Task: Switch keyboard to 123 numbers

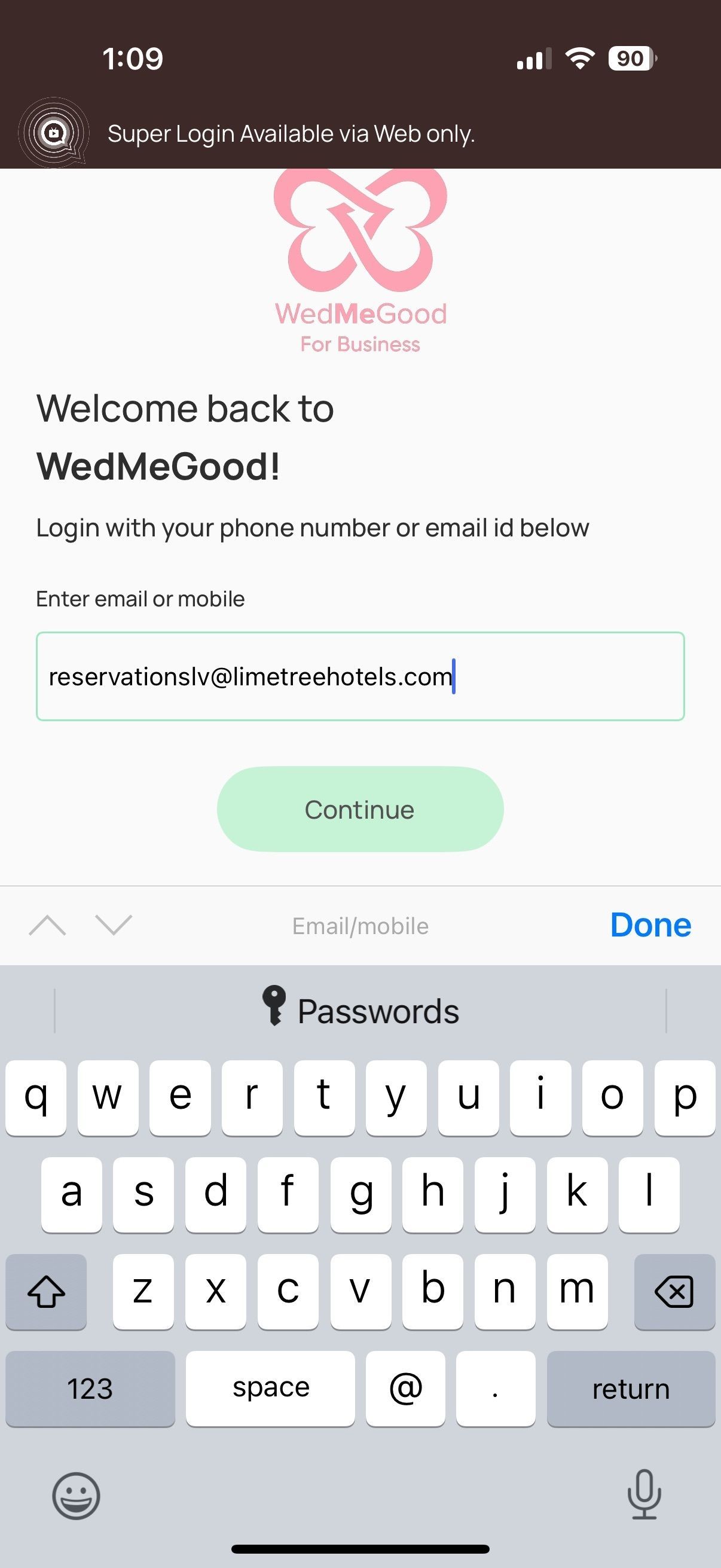Action: click(x=90, y=1389)
